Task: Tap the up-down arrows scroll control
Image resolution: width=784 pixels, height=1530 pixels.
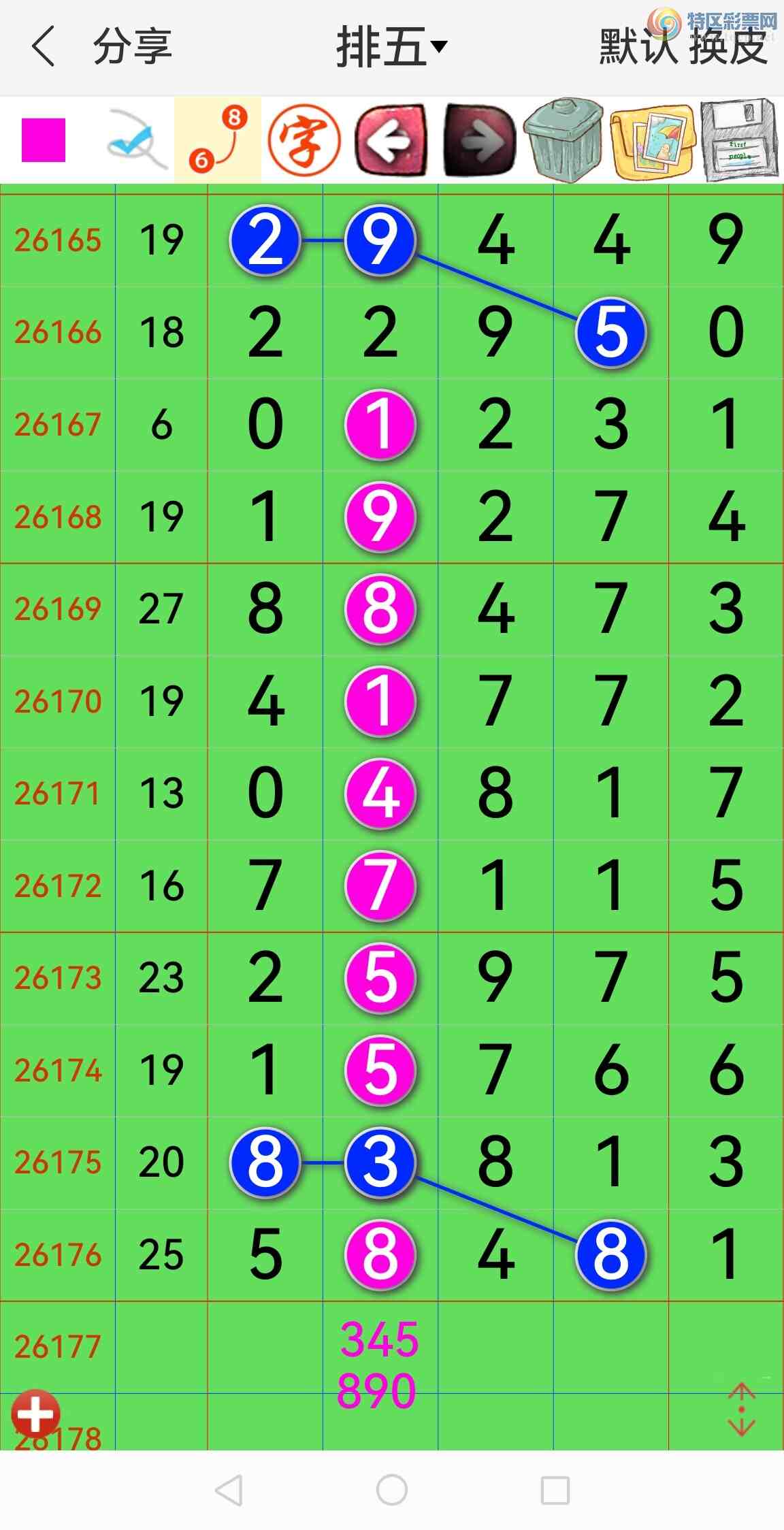Action: pos(741,1410)
